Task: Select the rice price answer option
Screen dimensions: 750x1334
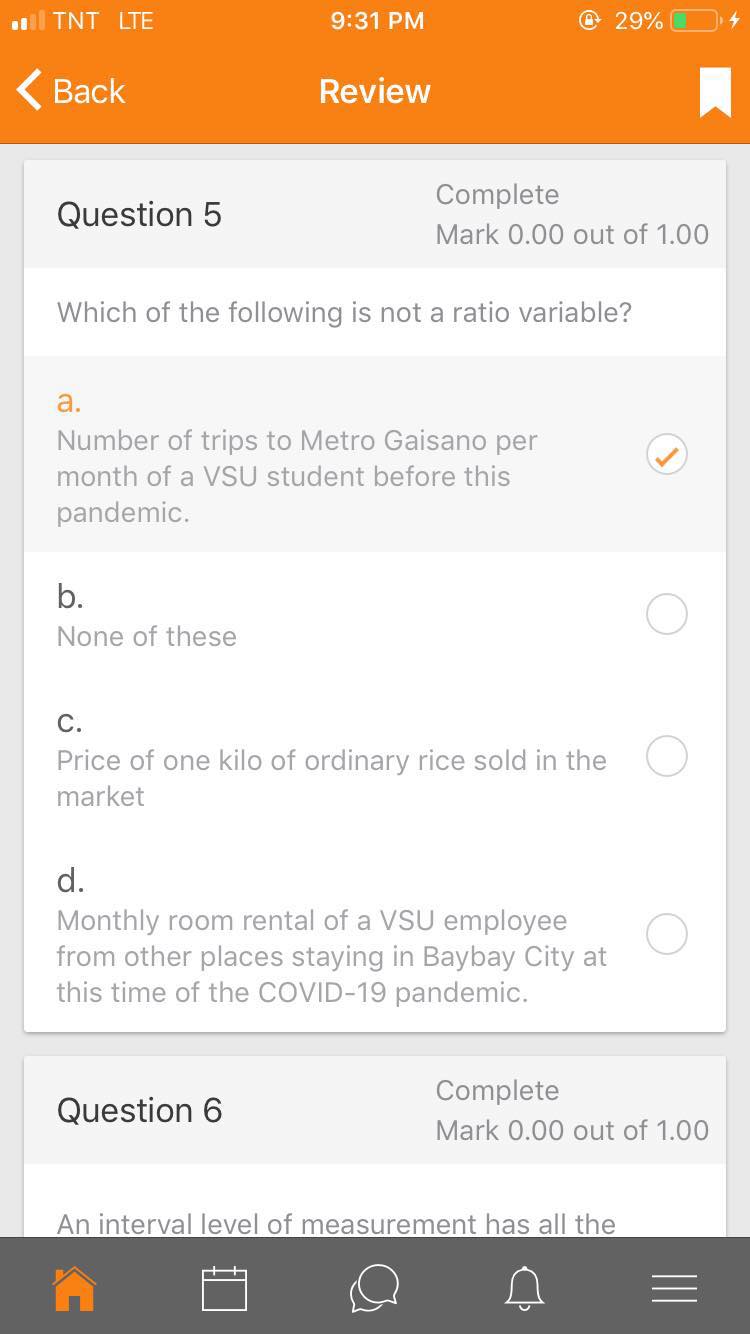Action: point(666,756)
